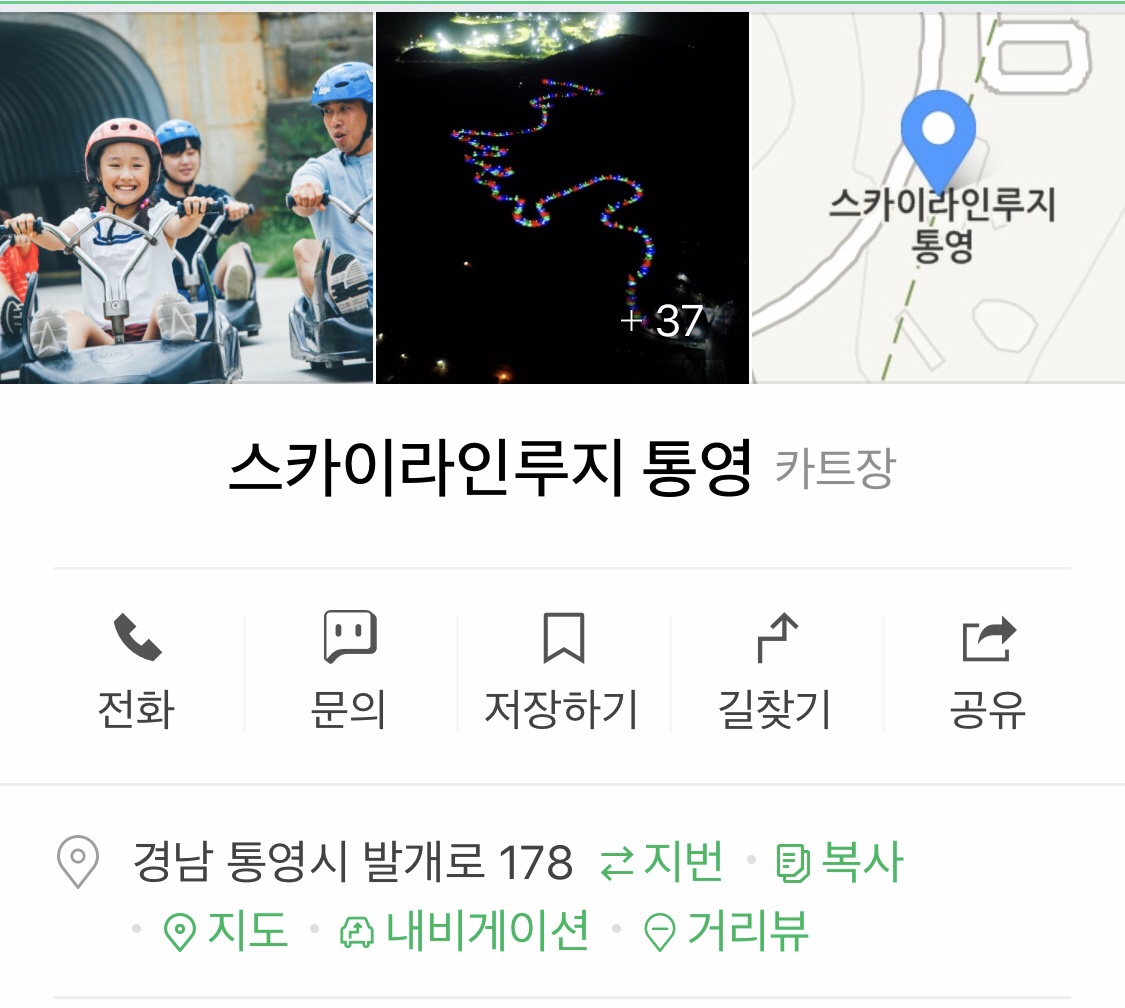Get directions with 길찾기
Image resolution: width=1125 pixels, height=1008 pixels.
coord(775,671)
